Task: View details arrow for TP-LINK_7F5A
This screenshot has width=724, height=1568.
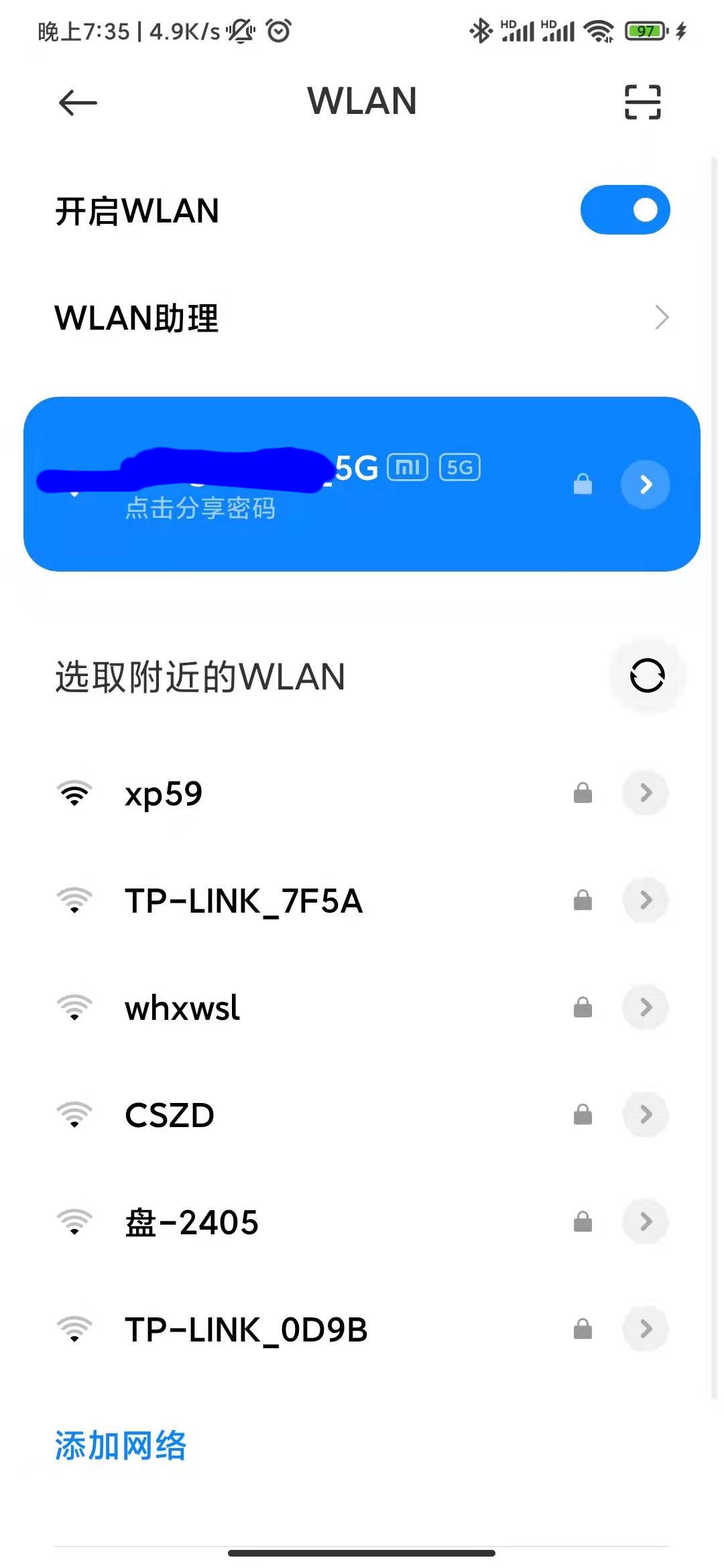Action: pyautogui.click(x=645, y=901)
